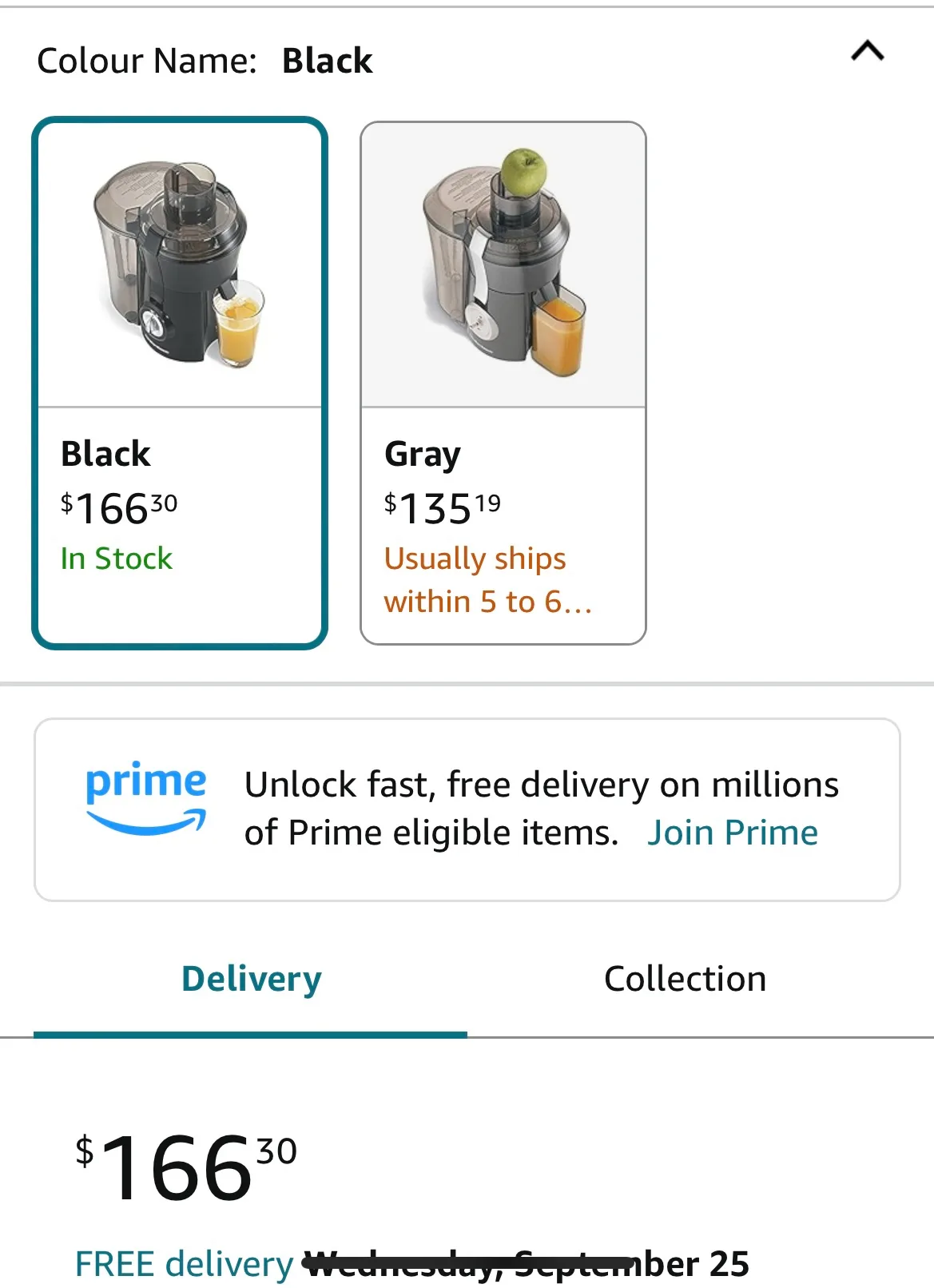Tap the Join Prime link
The image size is (934, 1288).
coord(732,833)
